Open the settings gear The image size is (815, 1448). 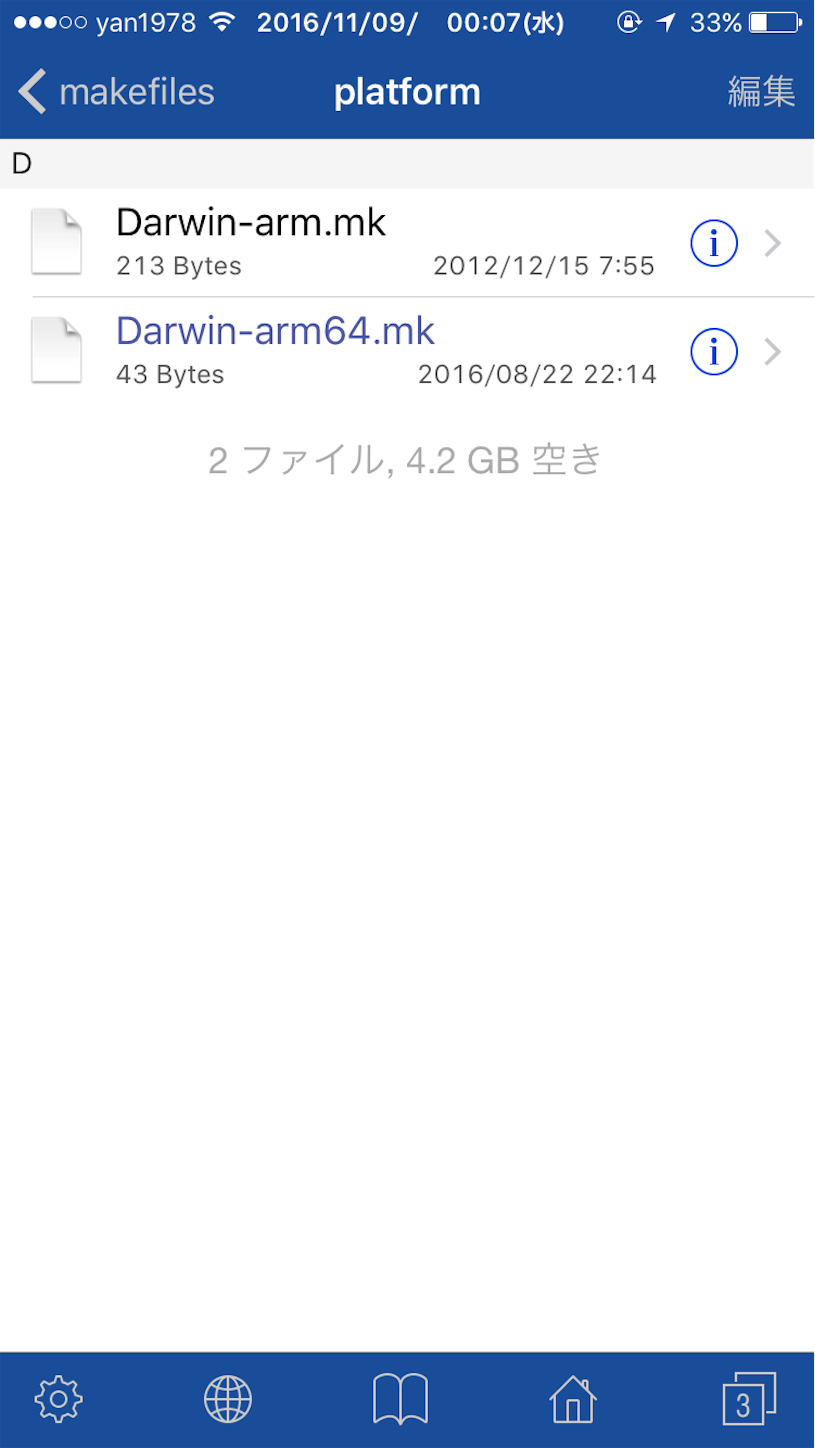(58, 1398)
